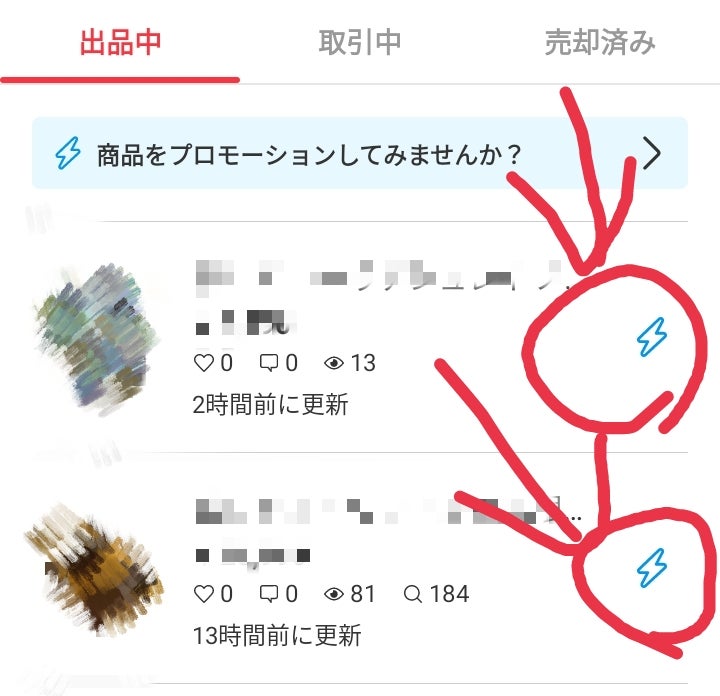Tap the lightning promote icon on the 2時間前 listing

[x=651, y=337]
